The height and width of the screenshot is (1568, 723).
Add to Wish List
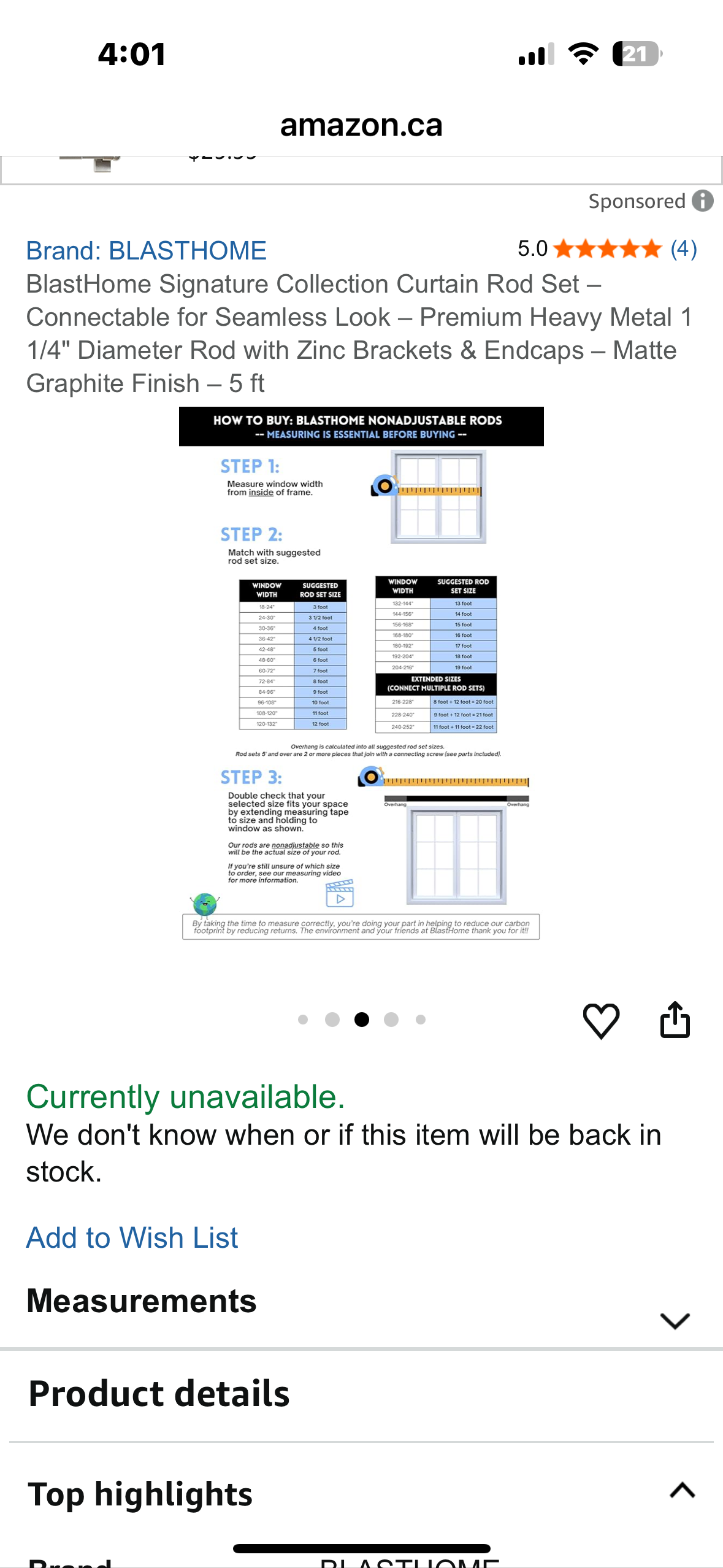[132, 1237]
